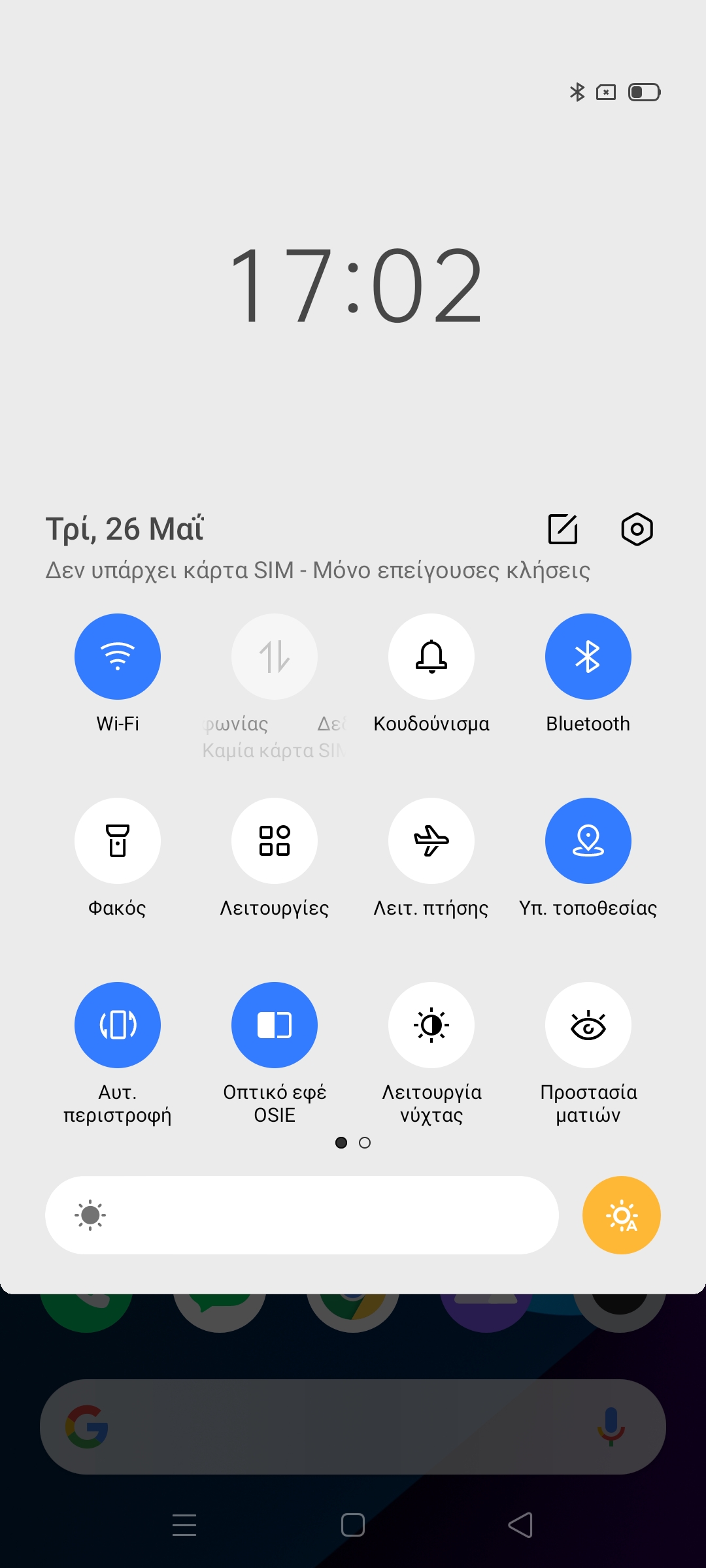
Task: Open the settings gear icon
Action: point(637,529)
